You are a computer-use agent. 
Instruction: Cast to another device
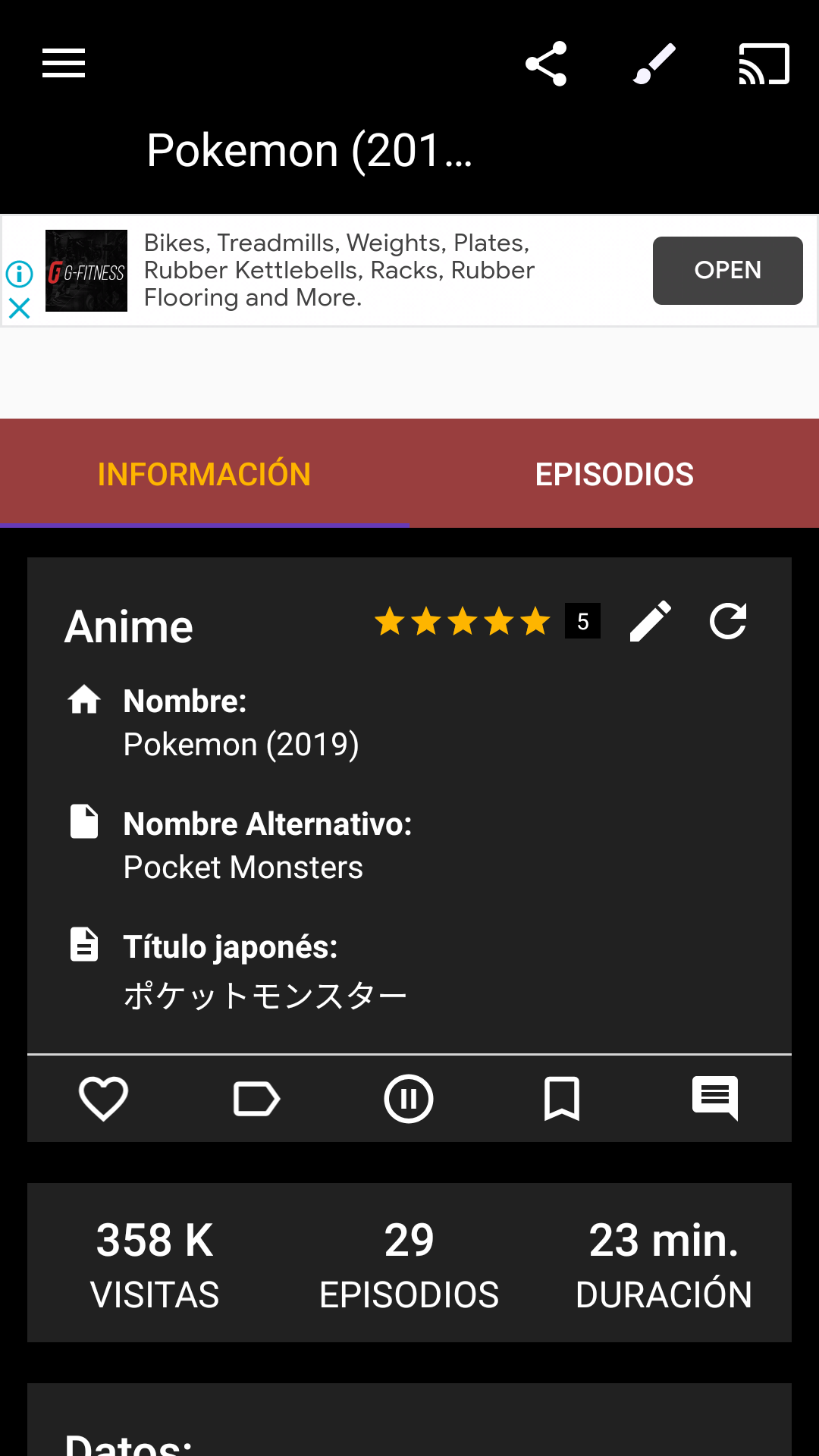pos(763,64)
